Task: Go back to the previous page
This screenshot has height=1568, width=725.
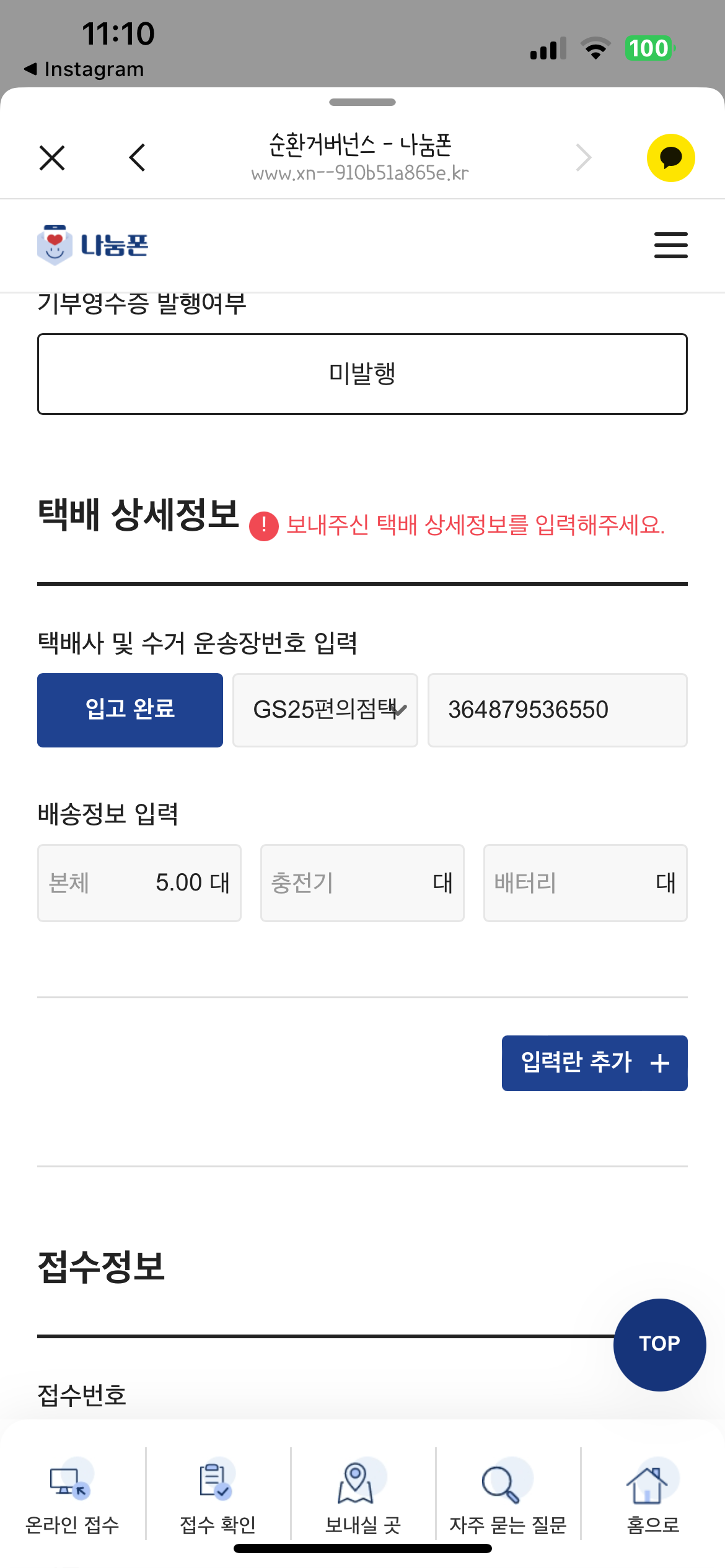Action: pos(138,158)
